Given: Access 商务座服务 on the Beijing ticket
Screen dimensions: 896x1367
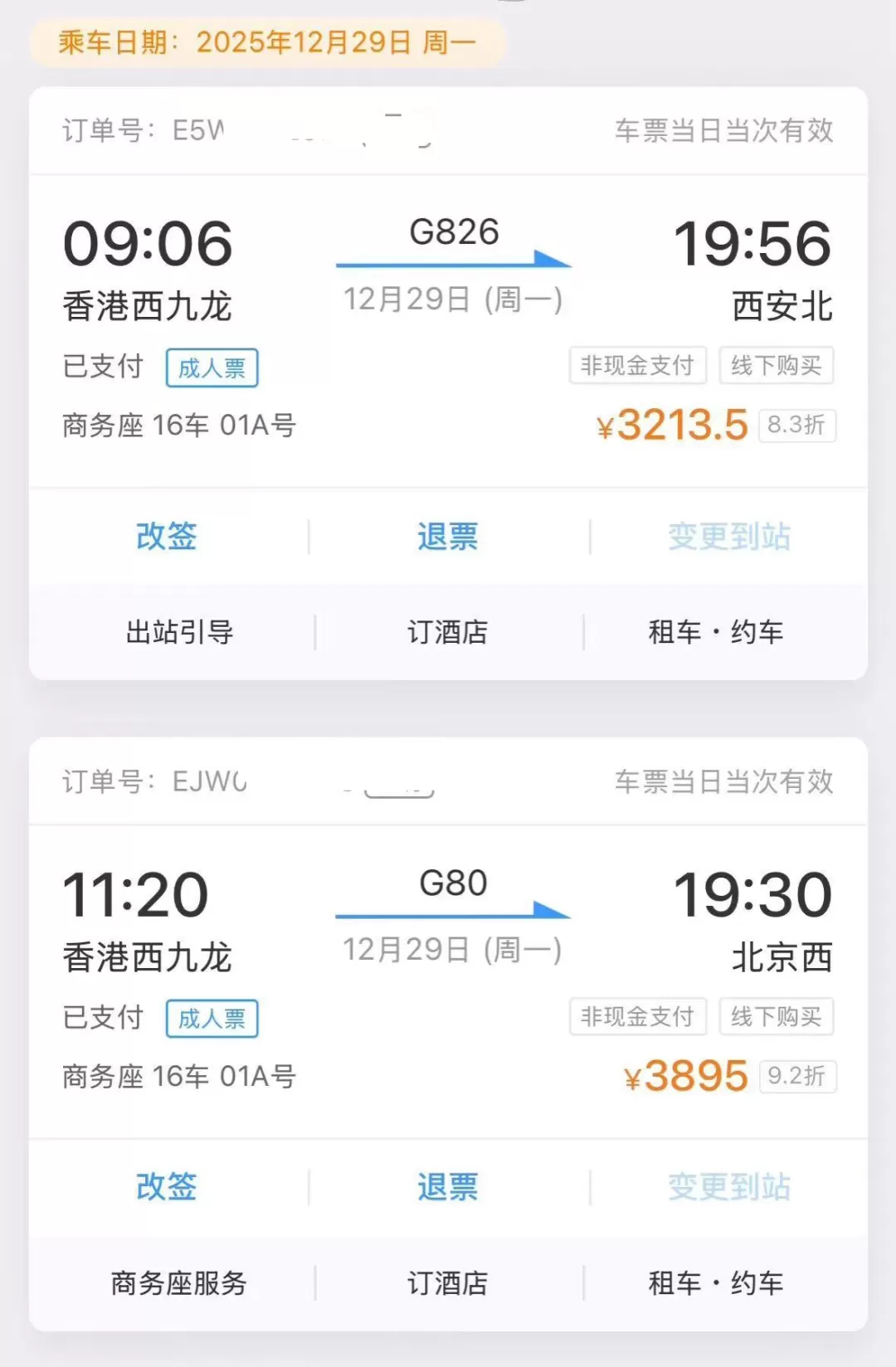Looking at the screenshot, I should coord(177,1282).
